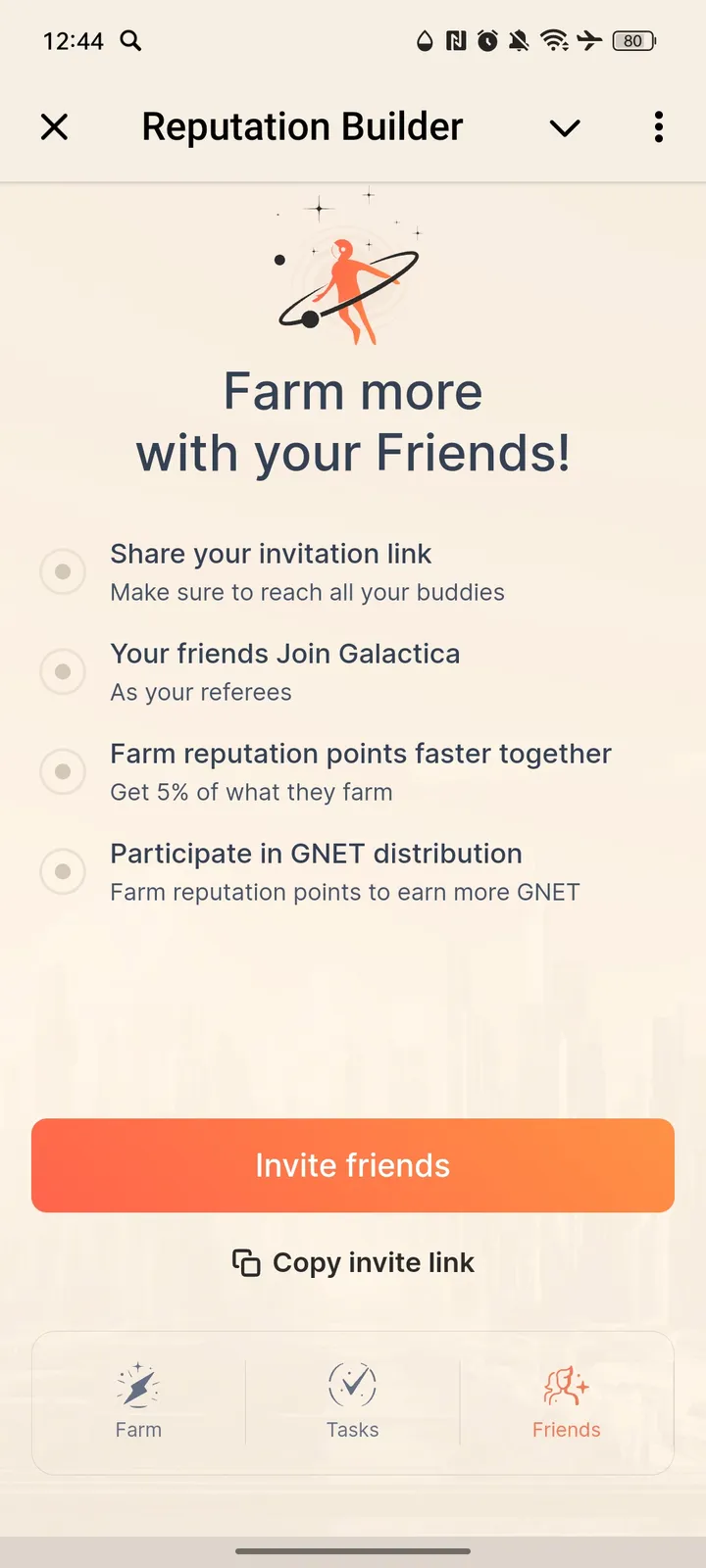Expand the chevron next to Reputation Builder
Image resolution: width=706 pixels, height=1568 pixels.
point(565,127)
